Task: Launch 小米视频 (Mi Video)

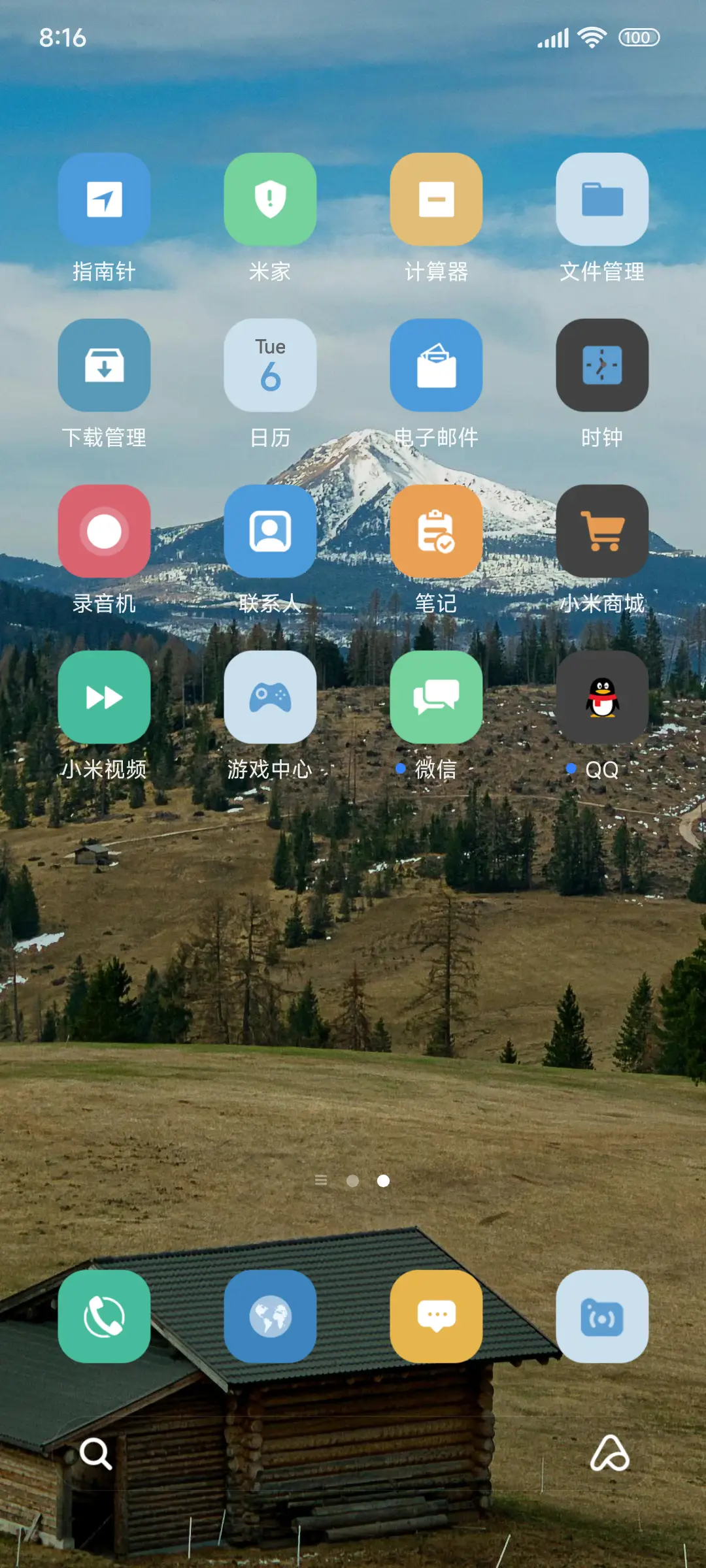Action: pos(105,698)
